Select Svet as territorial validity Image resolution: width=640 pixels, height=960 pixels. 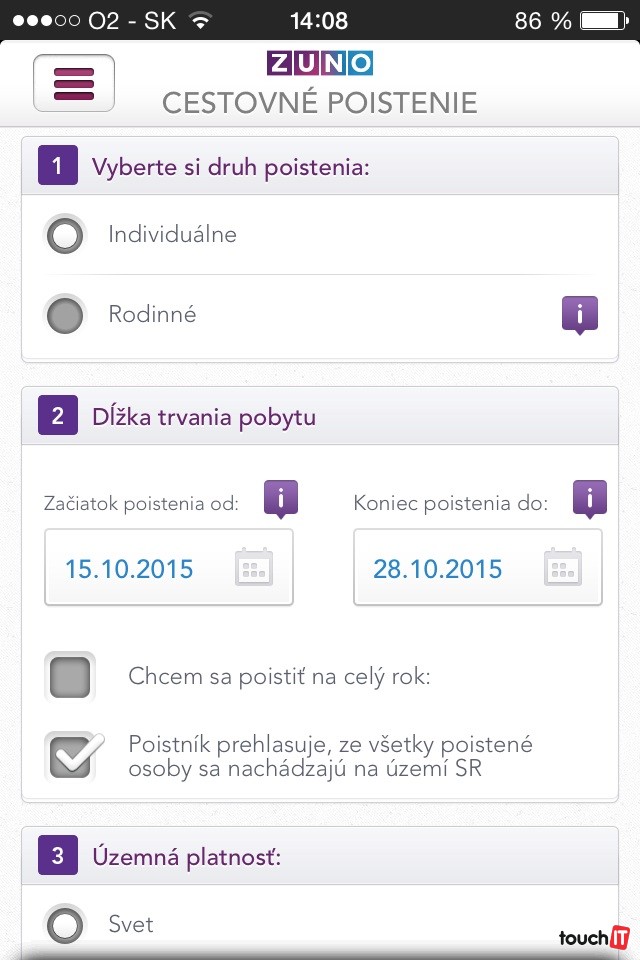click(x=66, y=924)
